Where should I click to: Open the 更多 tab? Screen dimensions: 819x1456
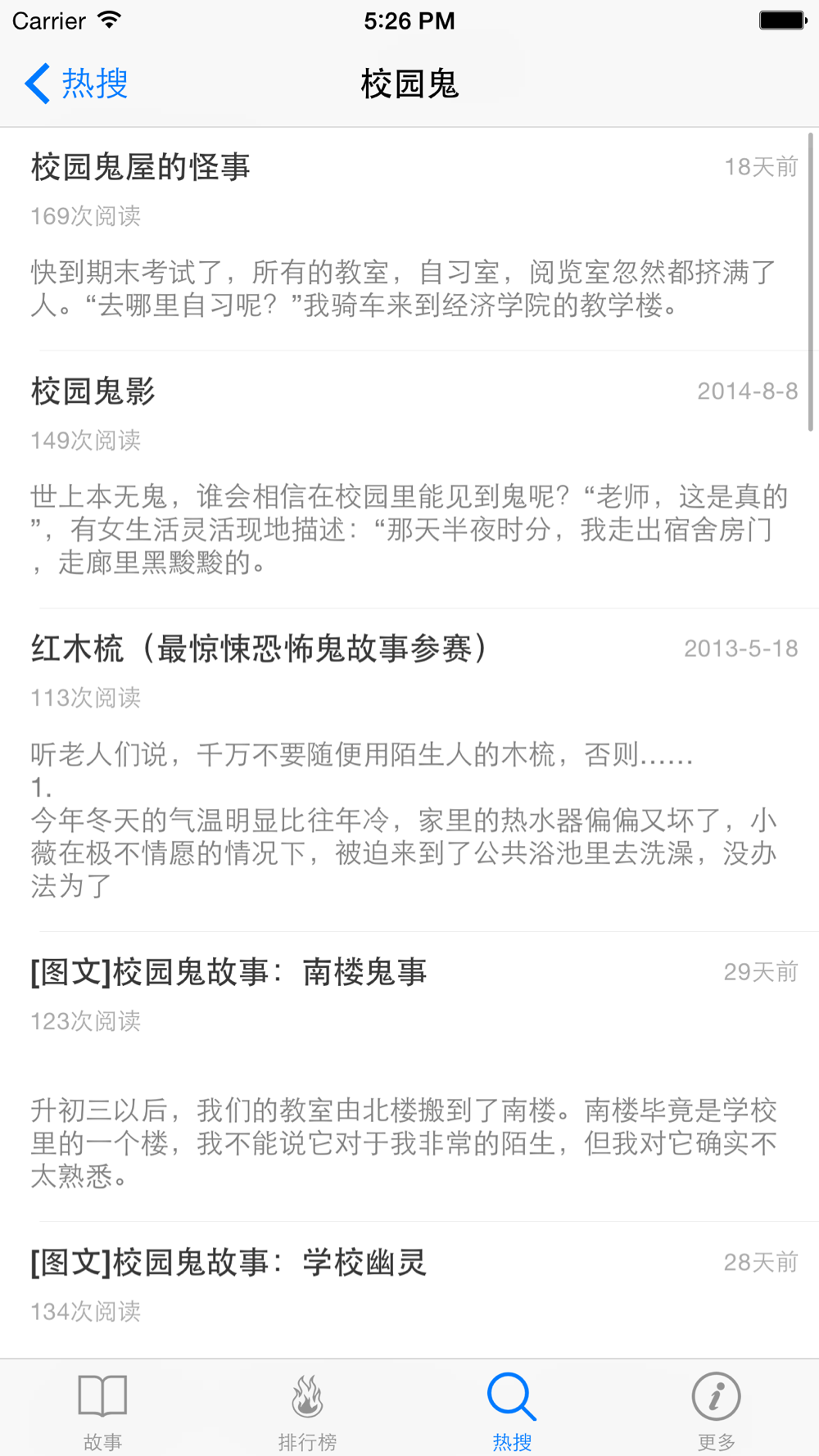pos(717,1409)
